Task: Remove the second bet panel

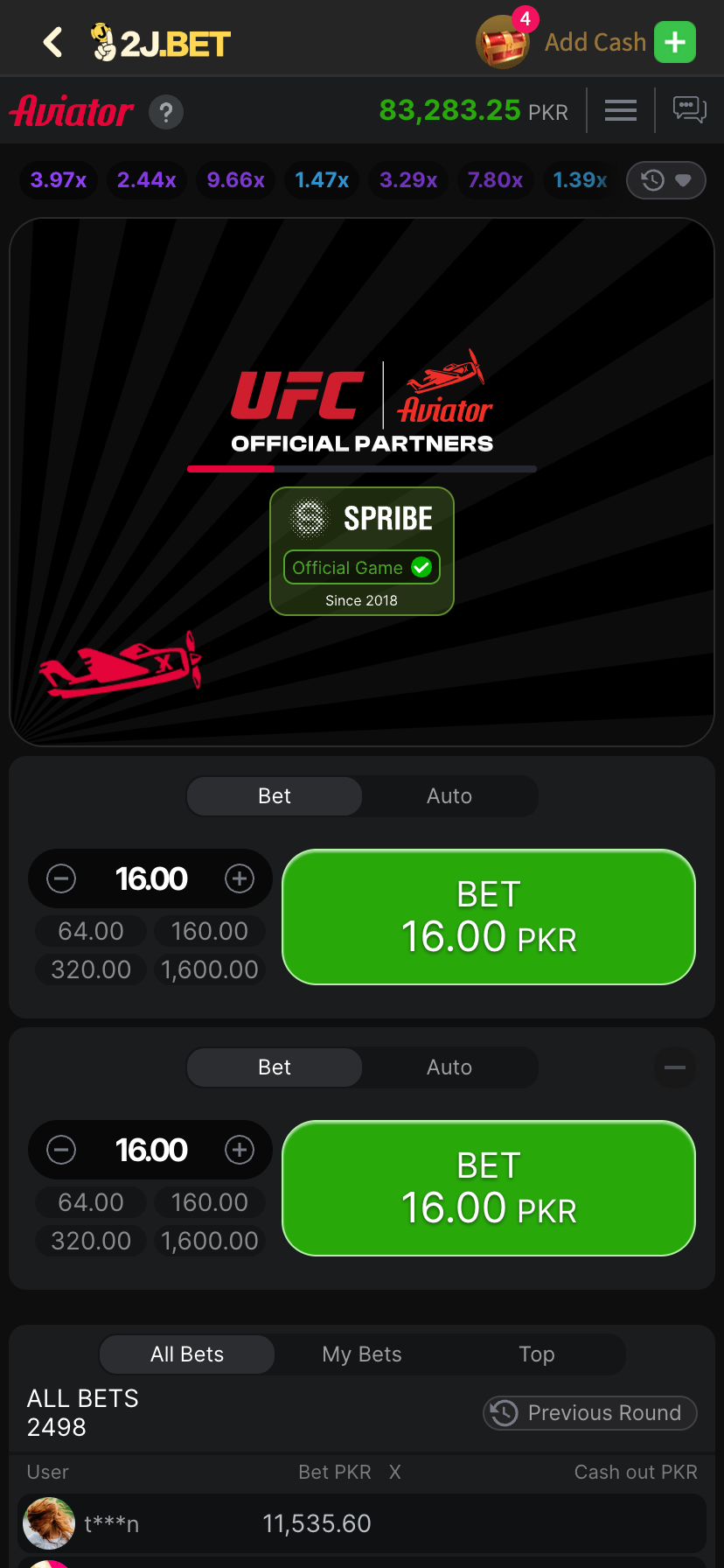Action: click(674, 1067)
